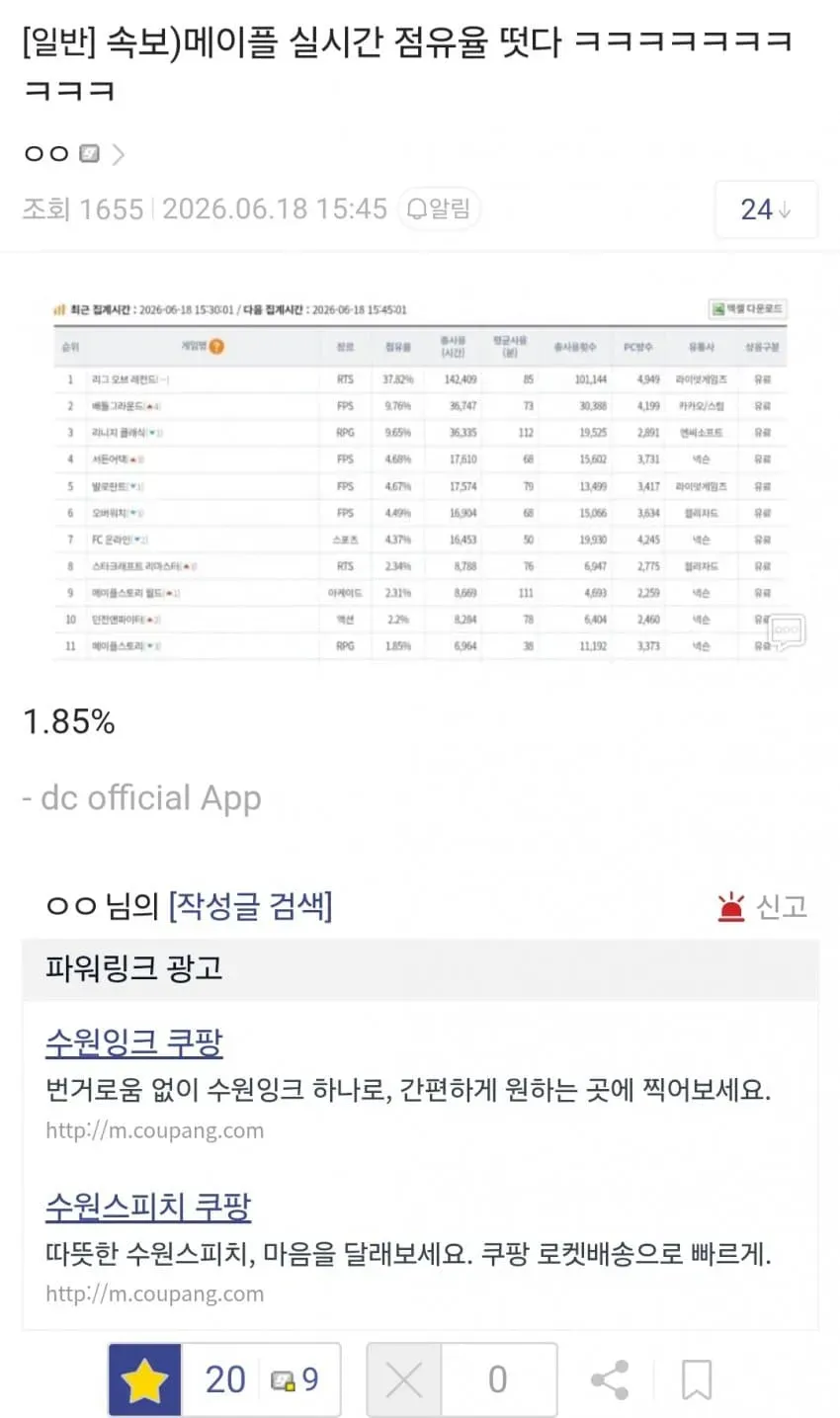
Task: Open 작성글 검색 for this author
Action: (250, 905)
